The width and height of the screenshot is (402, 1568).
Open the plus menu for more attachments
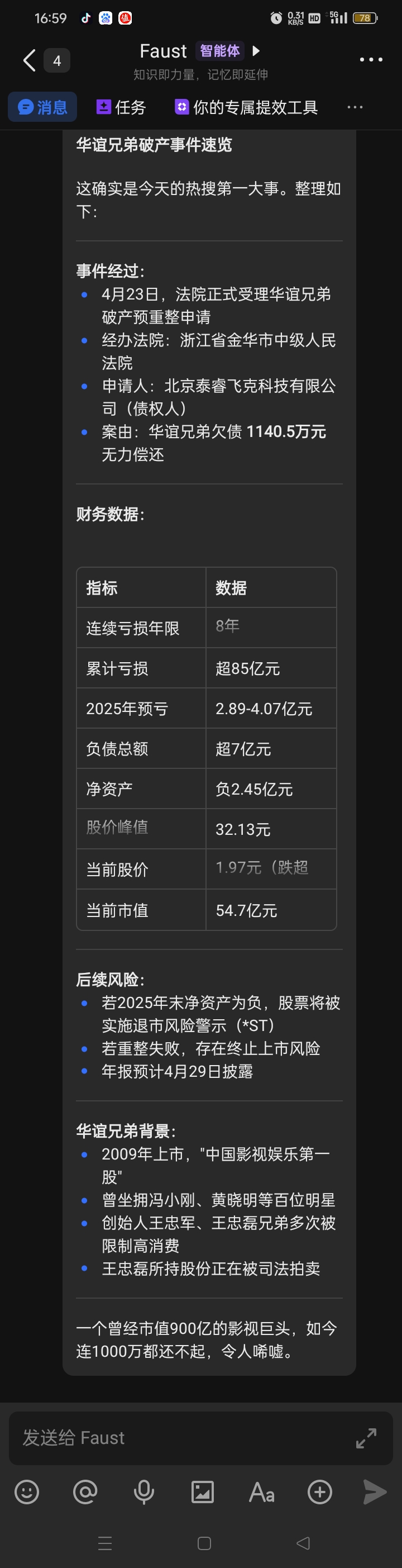coord(320,1492)
